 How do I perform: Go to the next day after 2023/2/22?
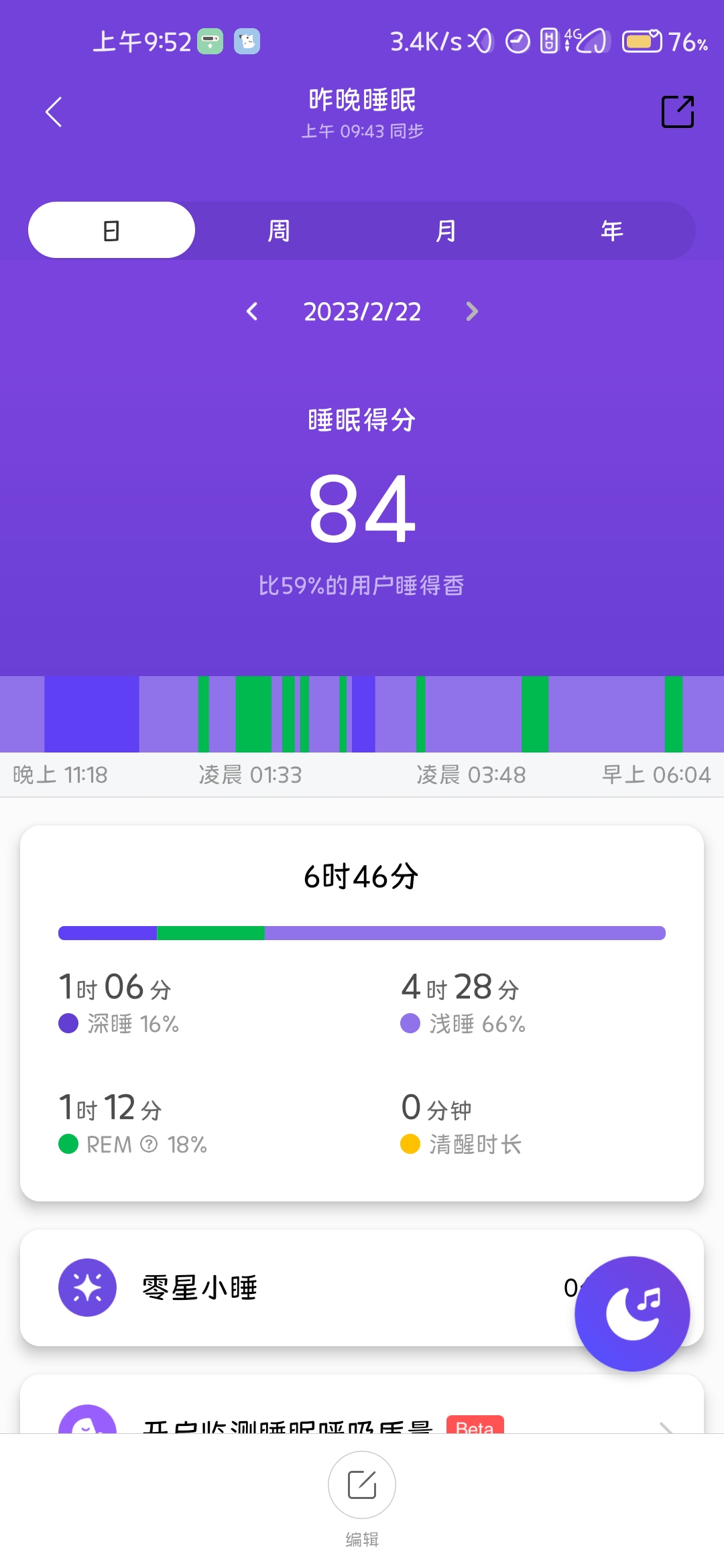(x=472, y=311)
